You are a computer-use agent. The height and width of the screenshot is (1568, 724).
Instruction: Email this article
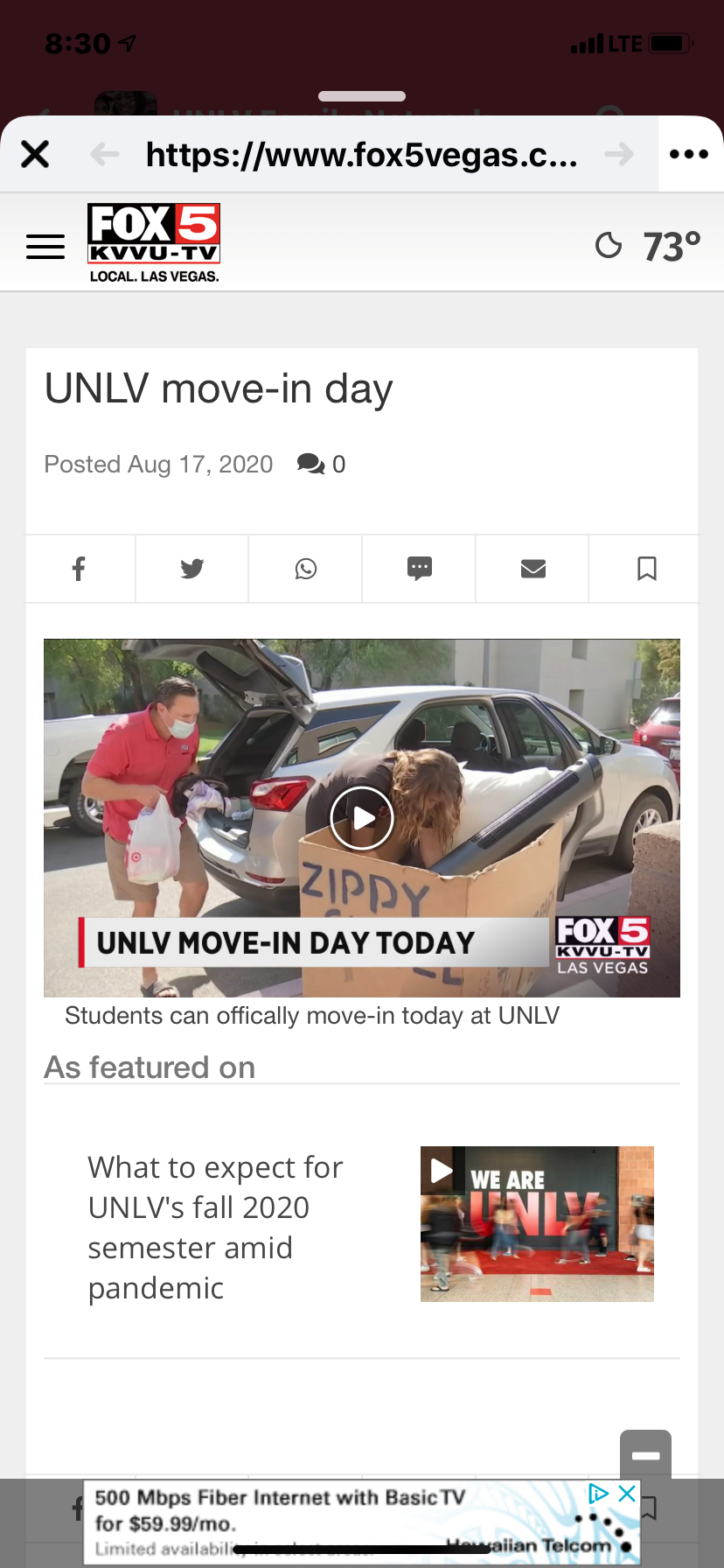tap(533, 569)
